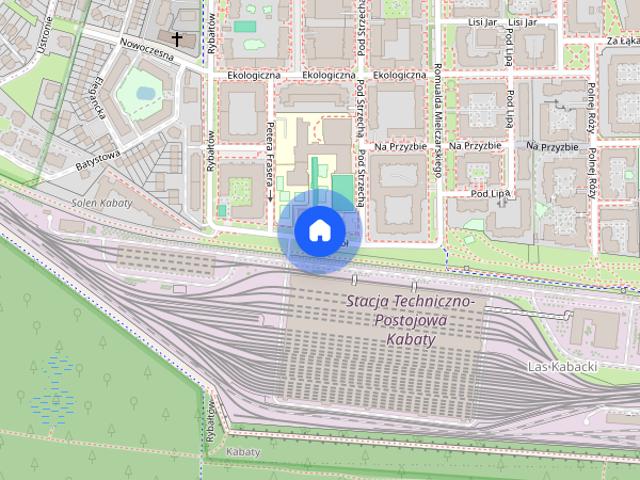Tap the home location marker
This screenshot has height=480, width=640.
pyautogui.click(x=319, y=231)
